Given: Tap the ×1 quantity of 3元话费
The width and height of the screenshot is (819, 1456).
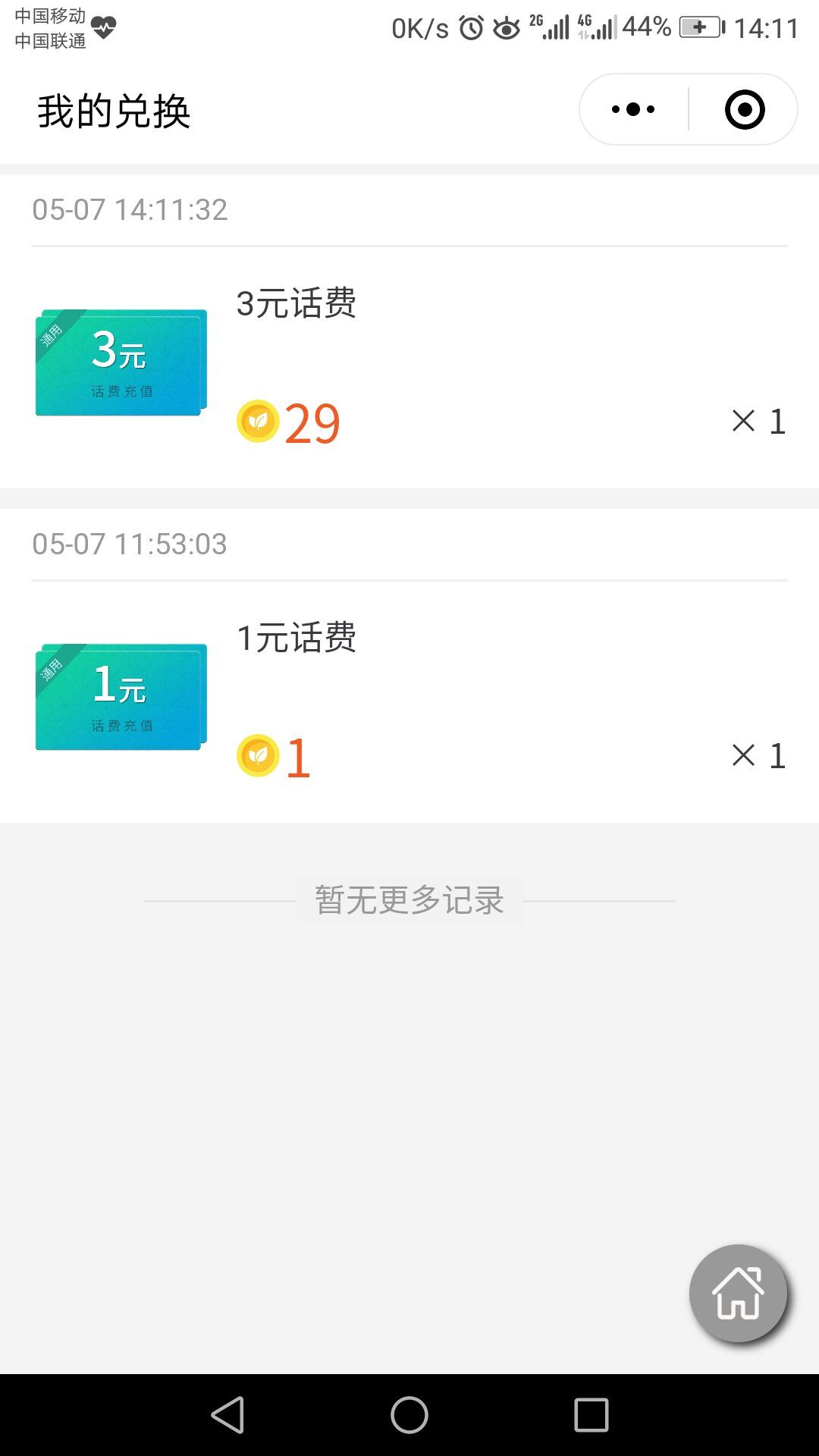Looking at the screenshot, I should tap(758, 422).
